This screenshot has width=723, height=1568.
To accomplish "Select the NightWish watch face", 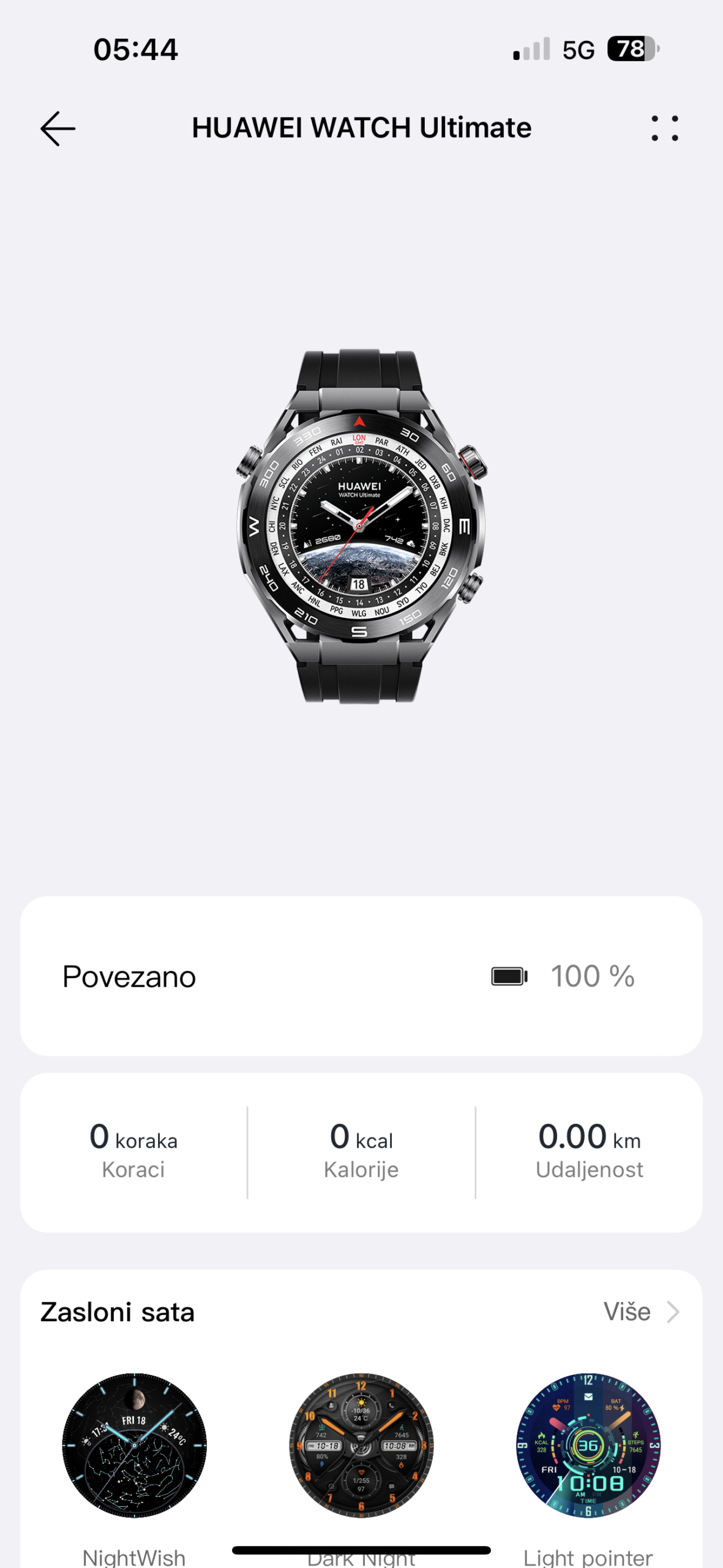I will pos(134,1444).
